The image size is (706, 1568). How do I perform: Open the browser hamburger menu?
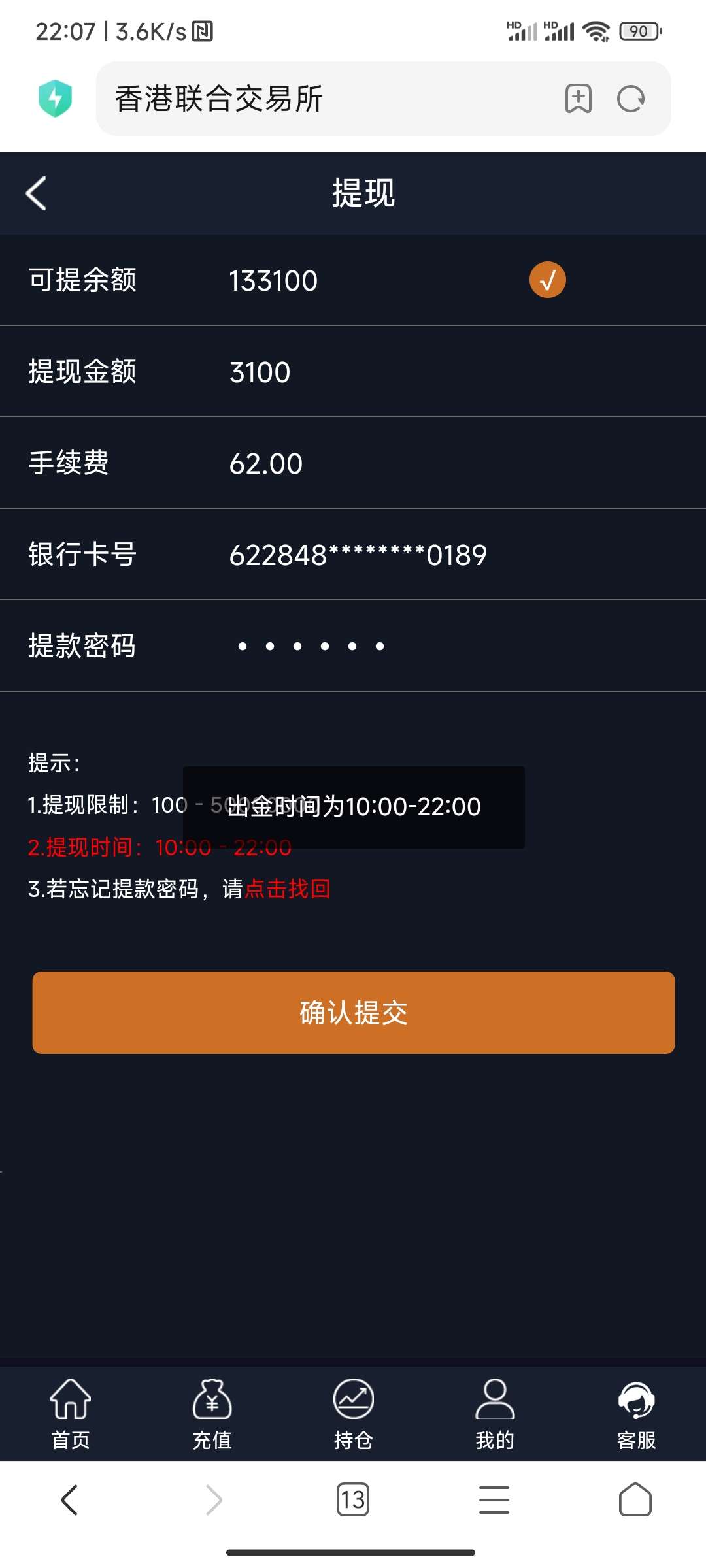point(494,1499)
